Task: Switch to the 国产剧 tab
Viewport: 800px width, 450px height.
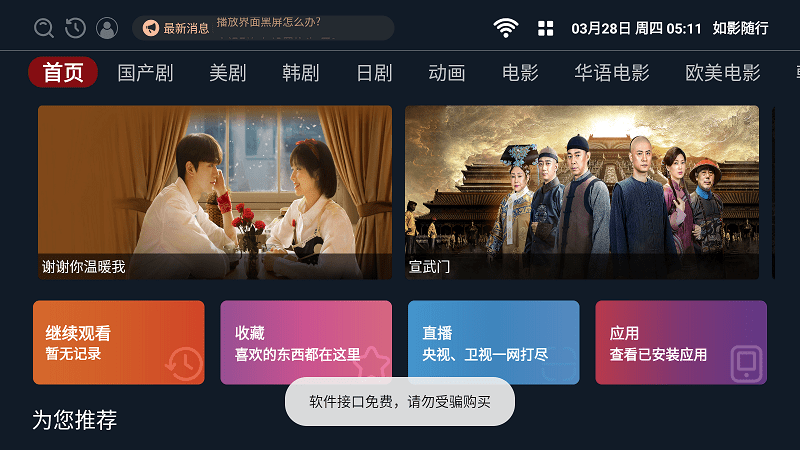Action: coord(145,73)
